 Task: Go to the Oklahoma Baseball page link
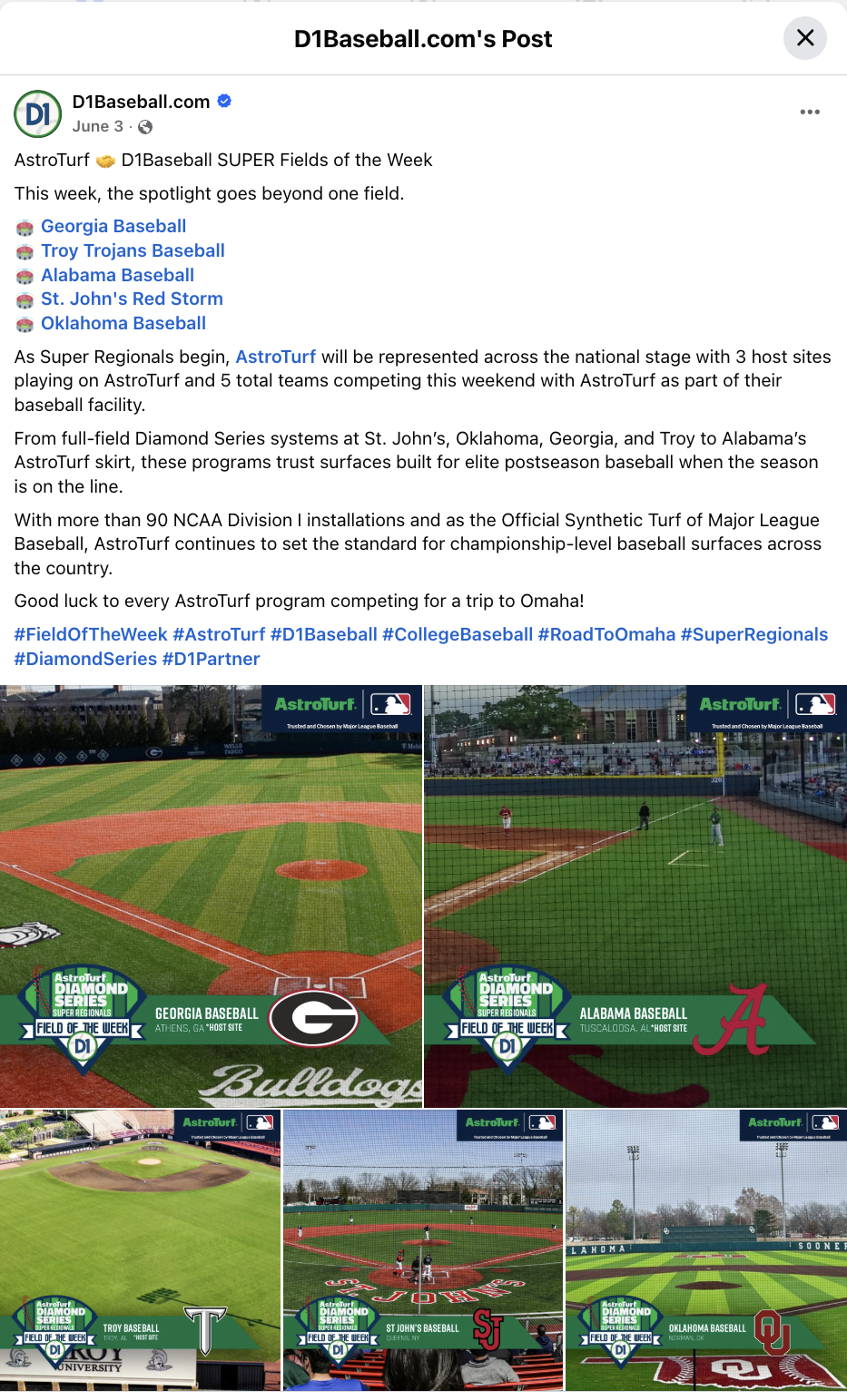[x=123, y=323]
